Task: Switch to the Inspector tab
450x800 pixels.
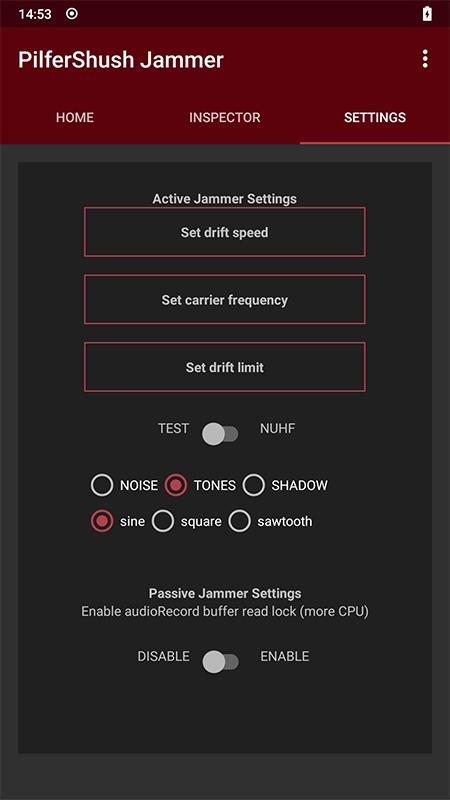Action: 225,117
